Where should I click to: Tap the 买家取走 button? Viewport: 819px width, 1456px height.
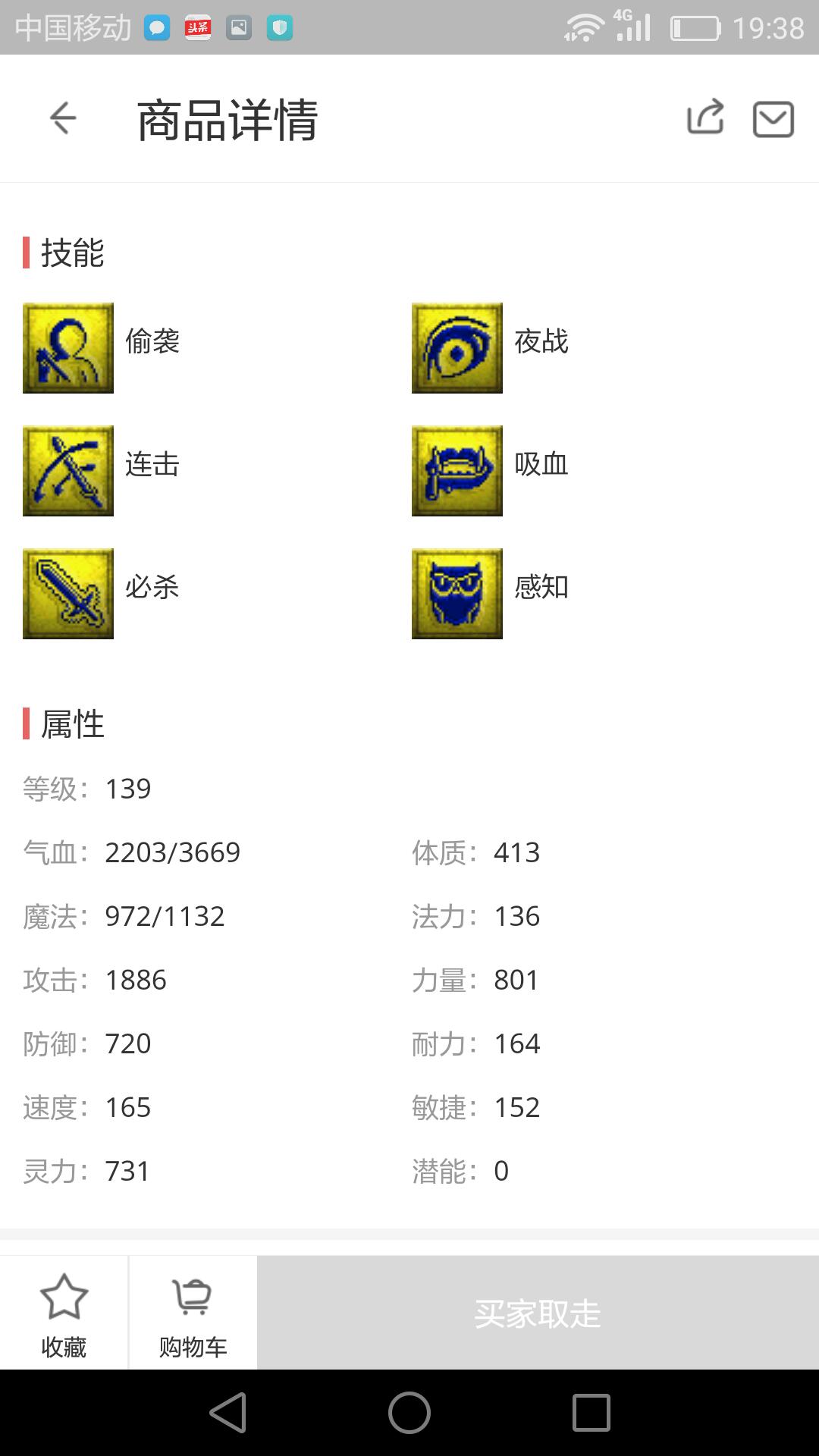[538, 1313]
